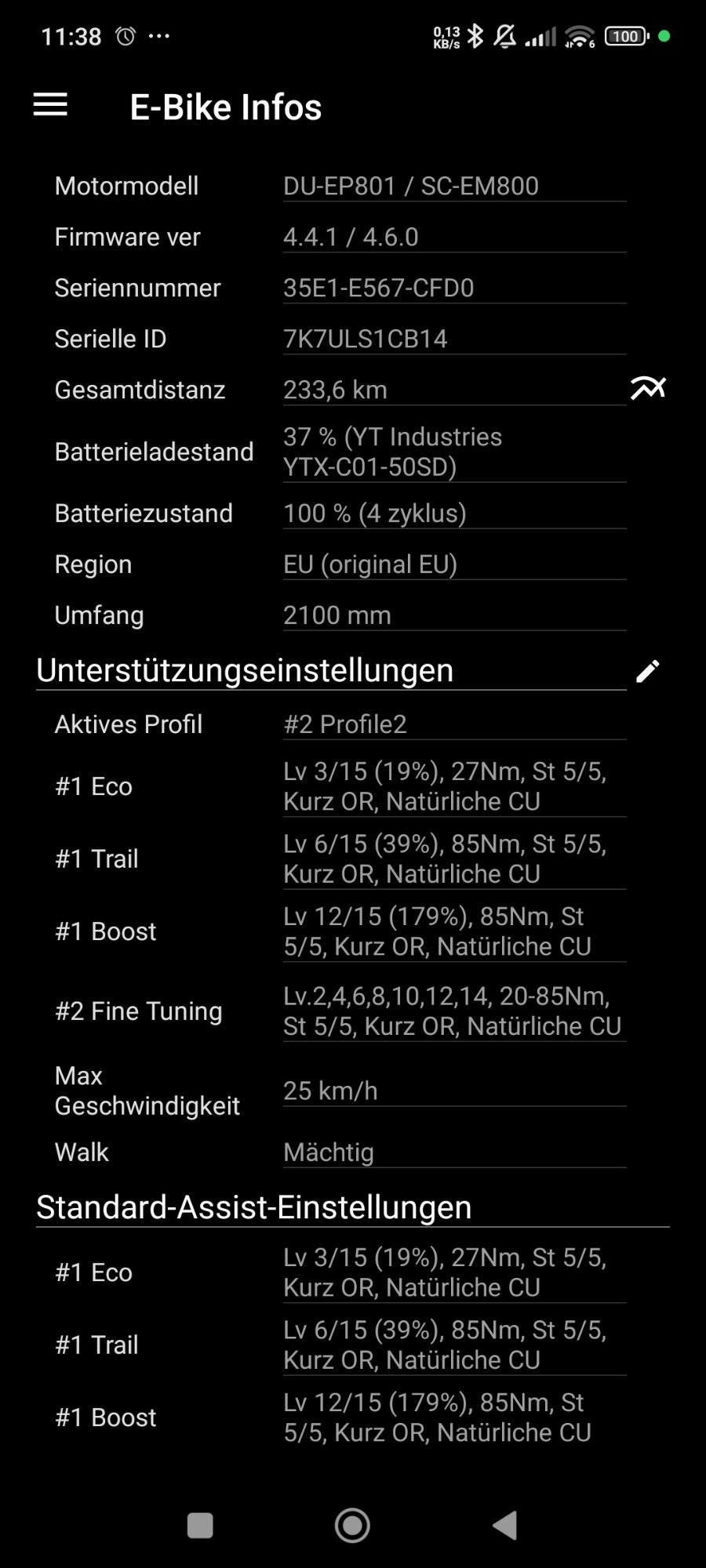The width and height of the screenshot is (706, 1568).
Task: Open the distance chart icon beside Gesamtdistanz
Action: coord(648,388)
